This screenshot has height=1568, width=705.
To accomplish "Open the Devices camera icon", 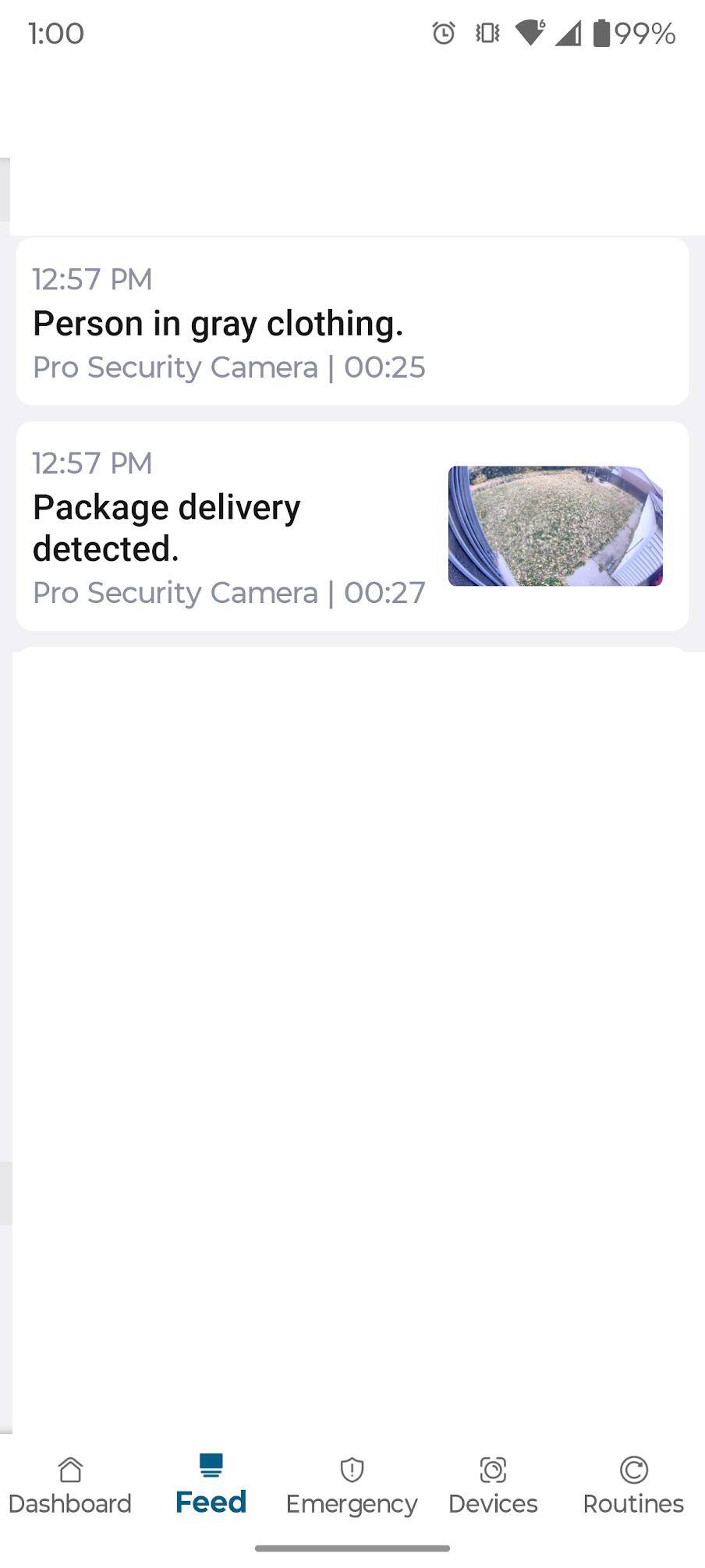I will (493, 1470).
